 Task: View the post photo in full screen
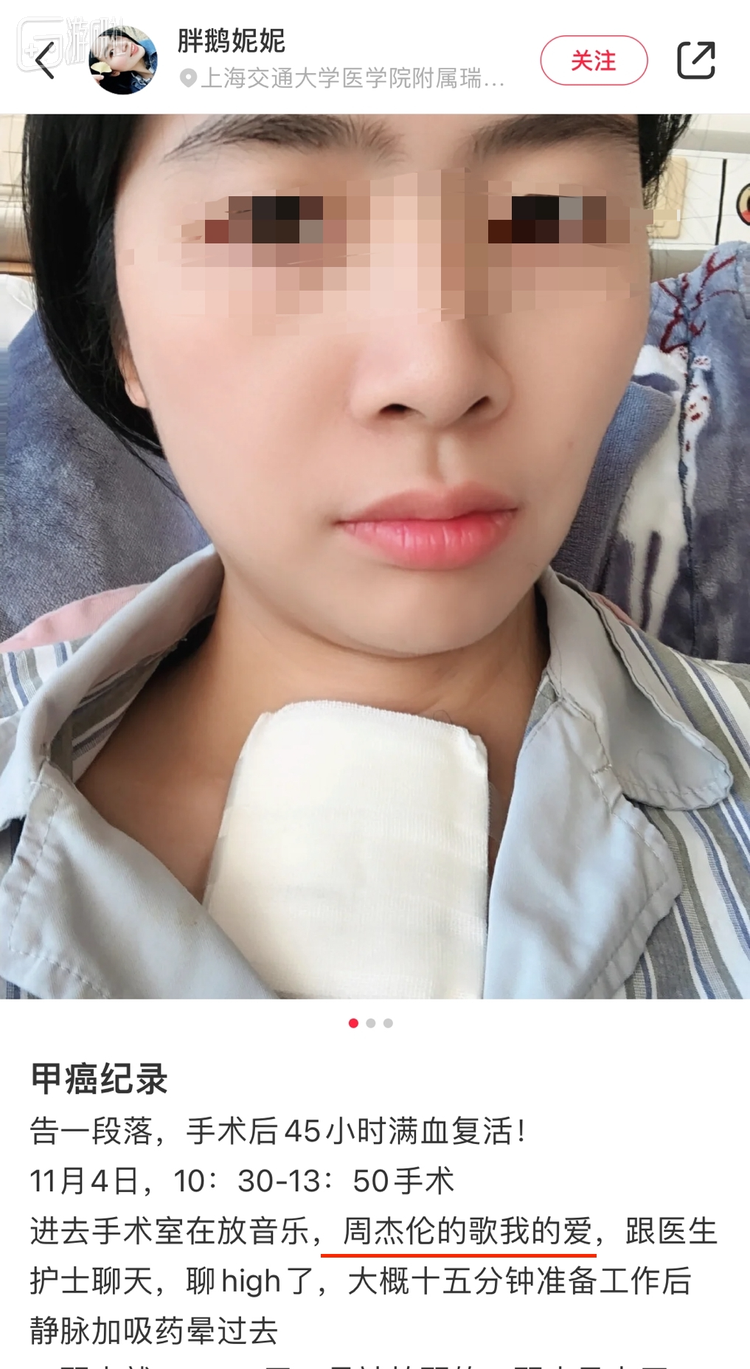pyautogui.click(x=375, y=555)
